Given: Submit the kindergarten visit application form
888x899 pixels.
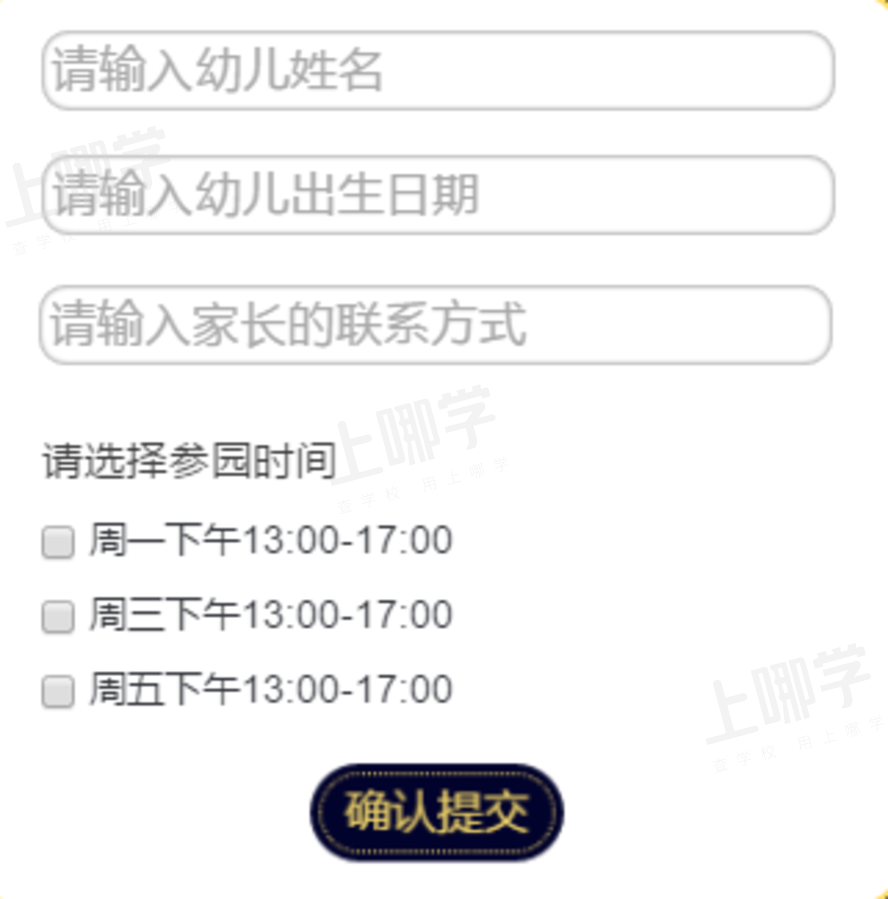Looking at the screenshot, I should coord(435,812).
